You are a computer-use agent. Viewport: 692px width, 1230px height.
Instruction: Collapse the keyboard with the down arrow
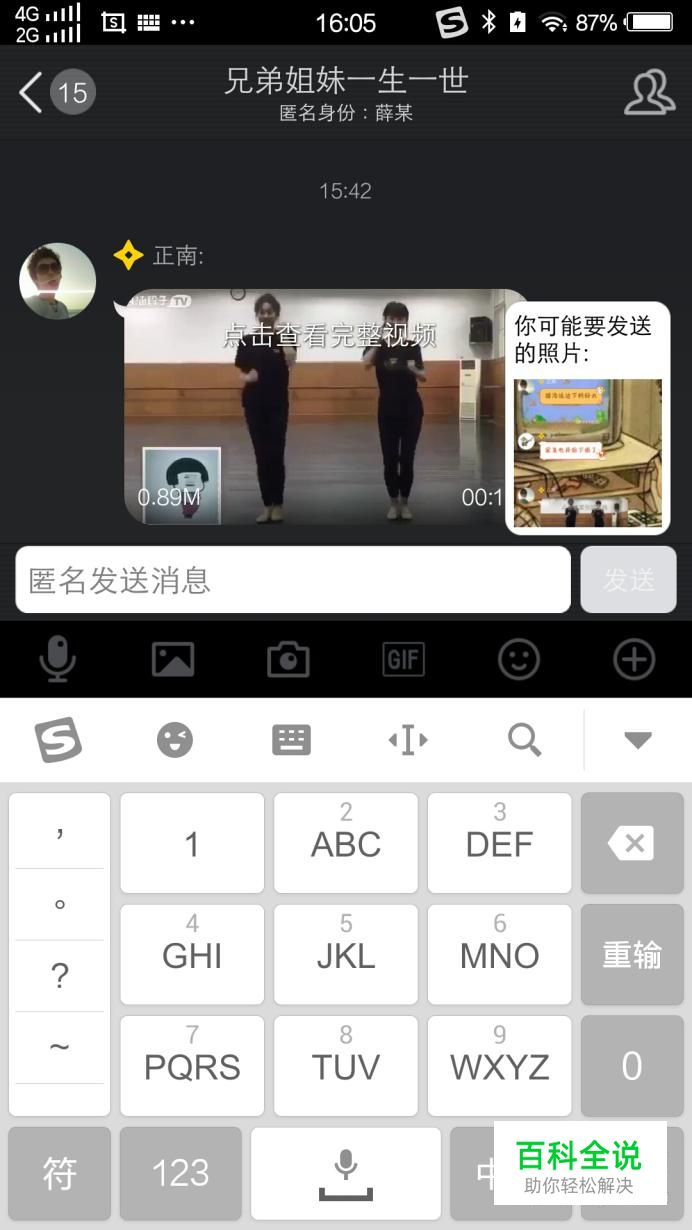coord(638,740)
